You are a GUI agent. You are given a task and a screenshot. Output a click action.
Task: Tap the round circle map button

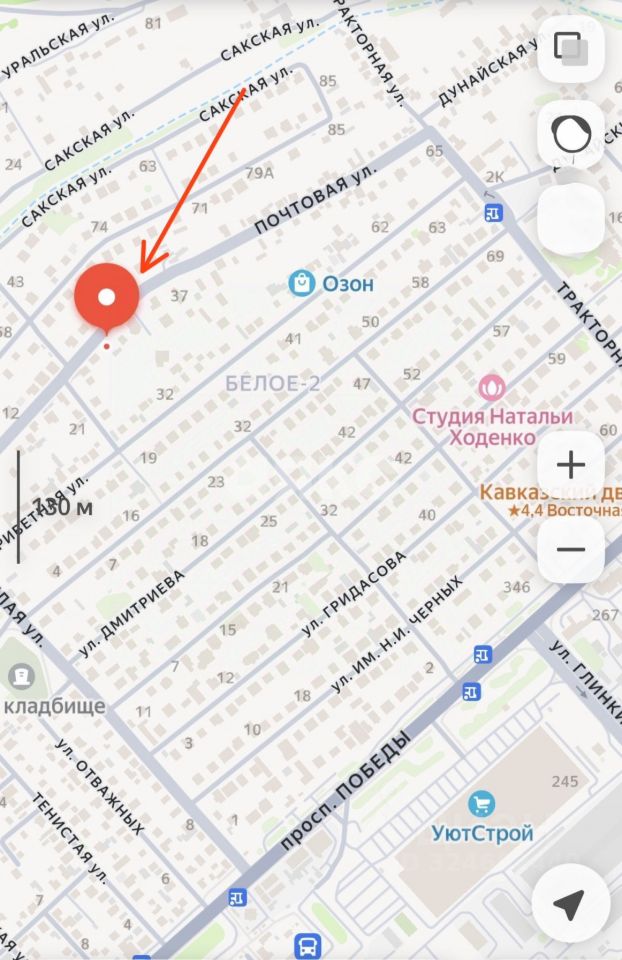(x=571, y=134)
